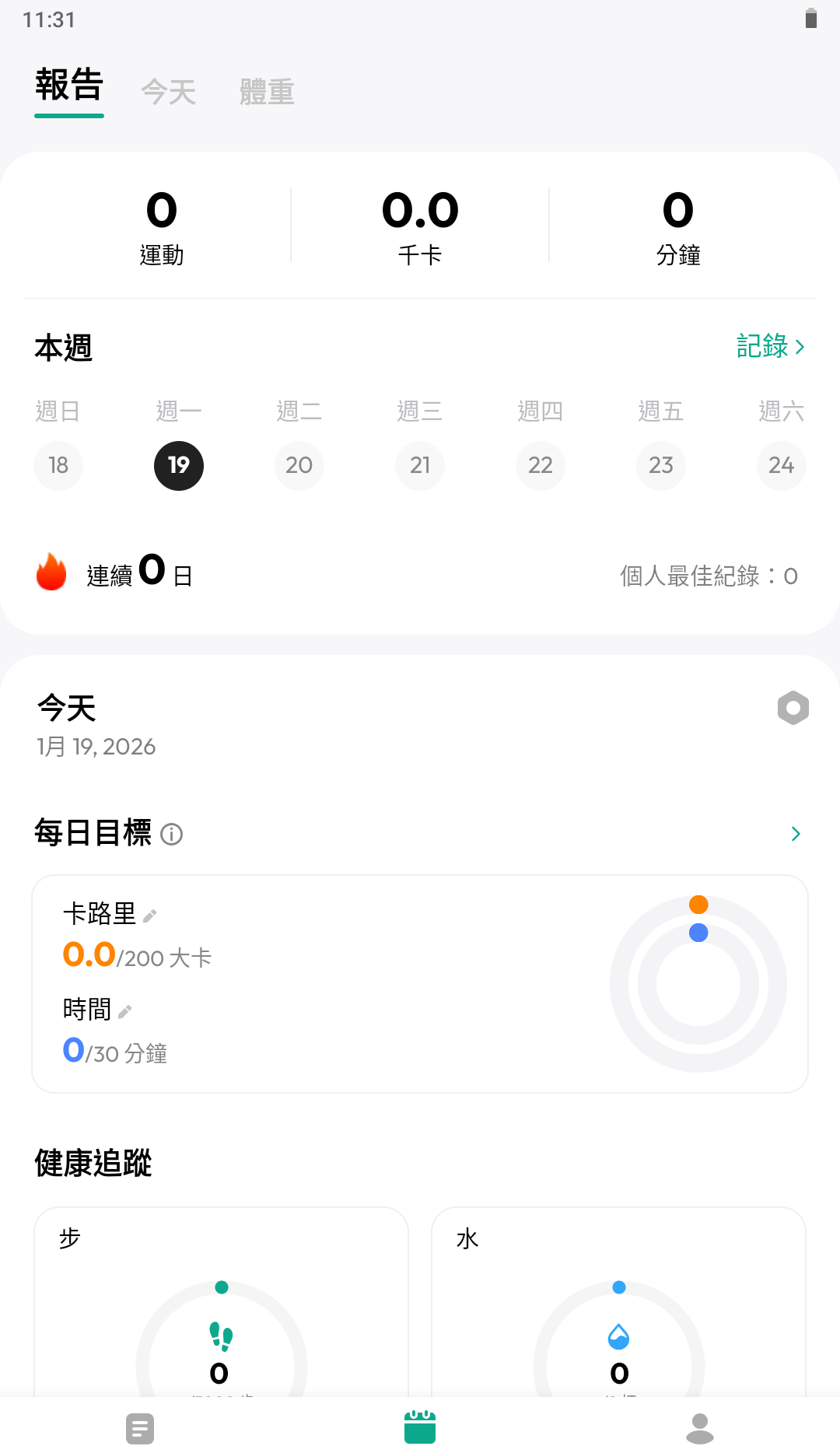Open the hexagon settings icon beside 今天
The width and height of the screenshot is (840, 1453).
(x=793, y=708)
